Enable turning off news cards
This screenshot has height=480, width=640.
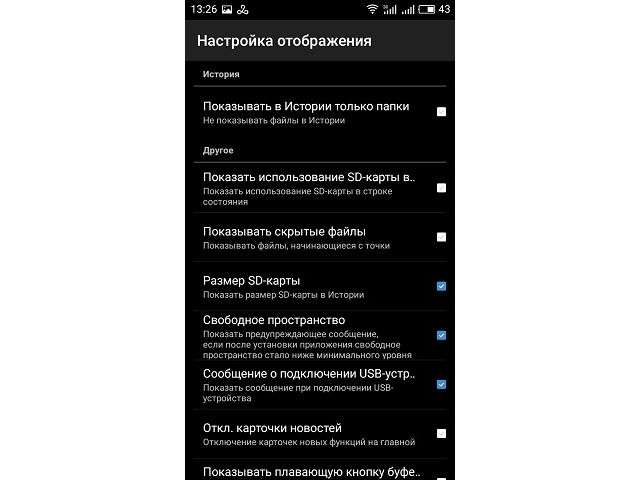[441, 434]
